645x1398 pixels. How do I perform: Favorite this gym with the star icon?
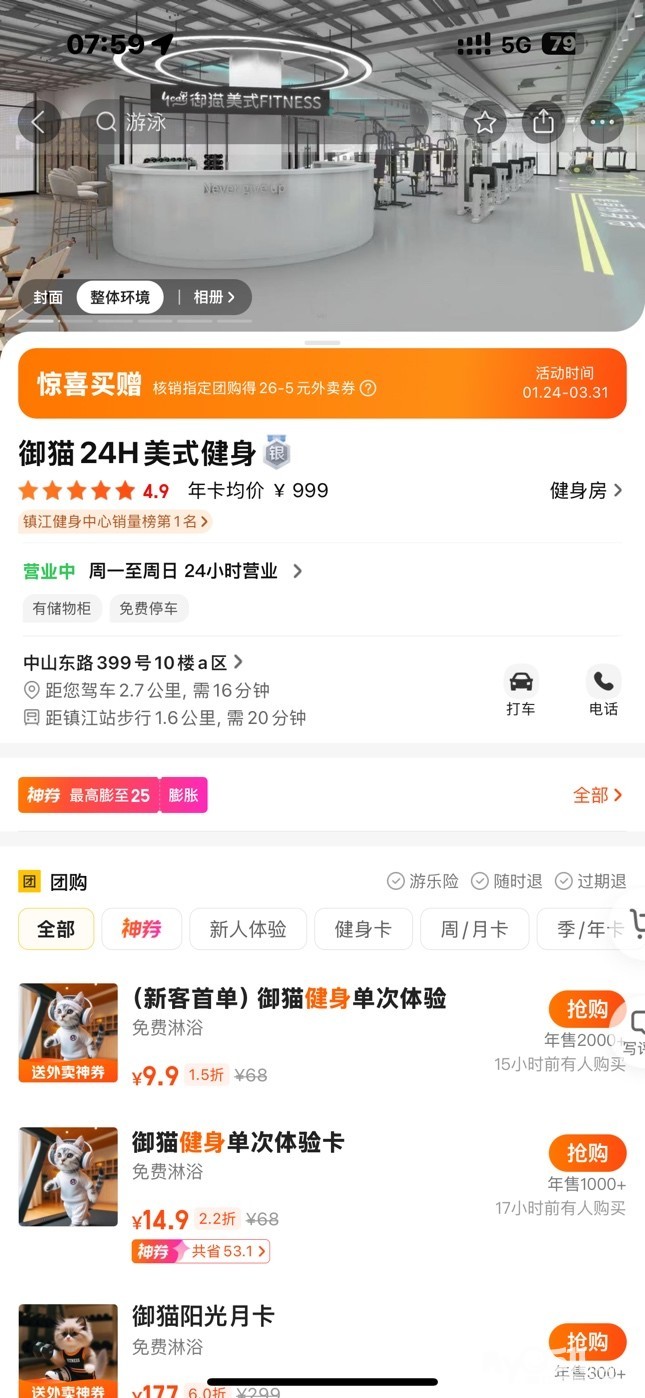tap(485, 122)
